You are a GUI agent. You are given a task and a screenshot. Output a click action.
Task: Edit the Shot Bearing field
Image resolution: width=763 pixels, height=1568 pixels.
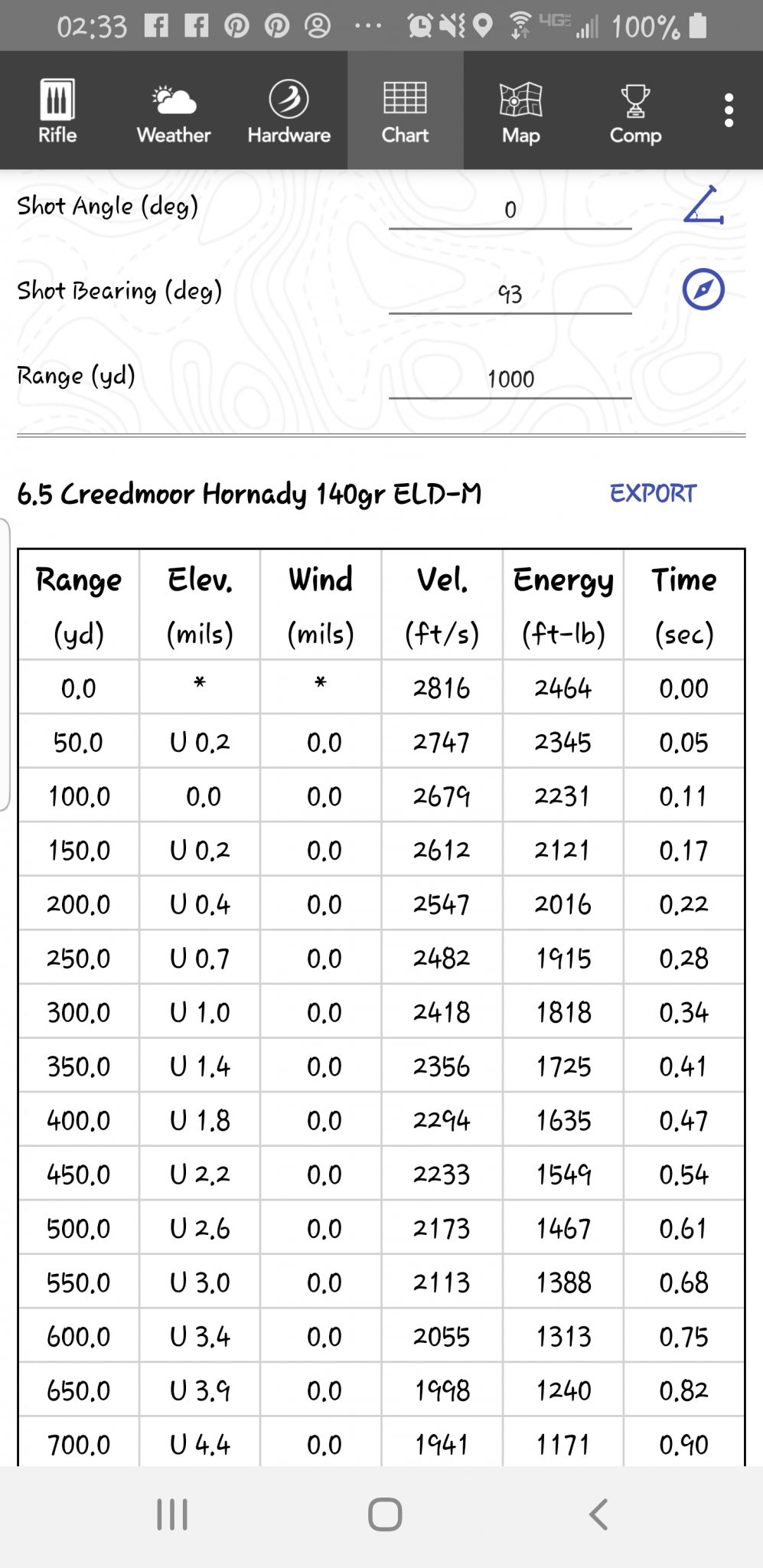tap(510, 294)
